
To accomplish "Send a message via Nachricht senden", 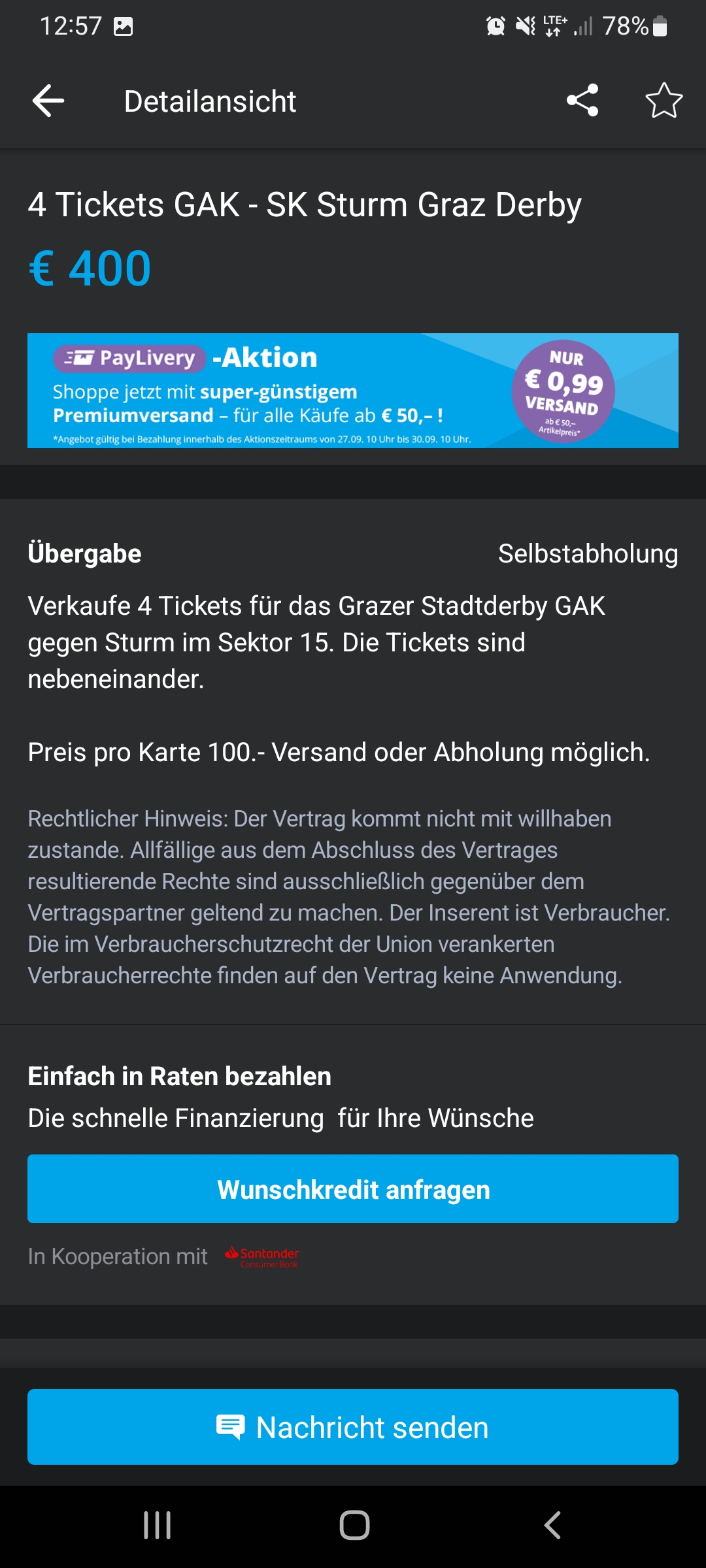I will pyautogui.click(x=353, y=1427).
